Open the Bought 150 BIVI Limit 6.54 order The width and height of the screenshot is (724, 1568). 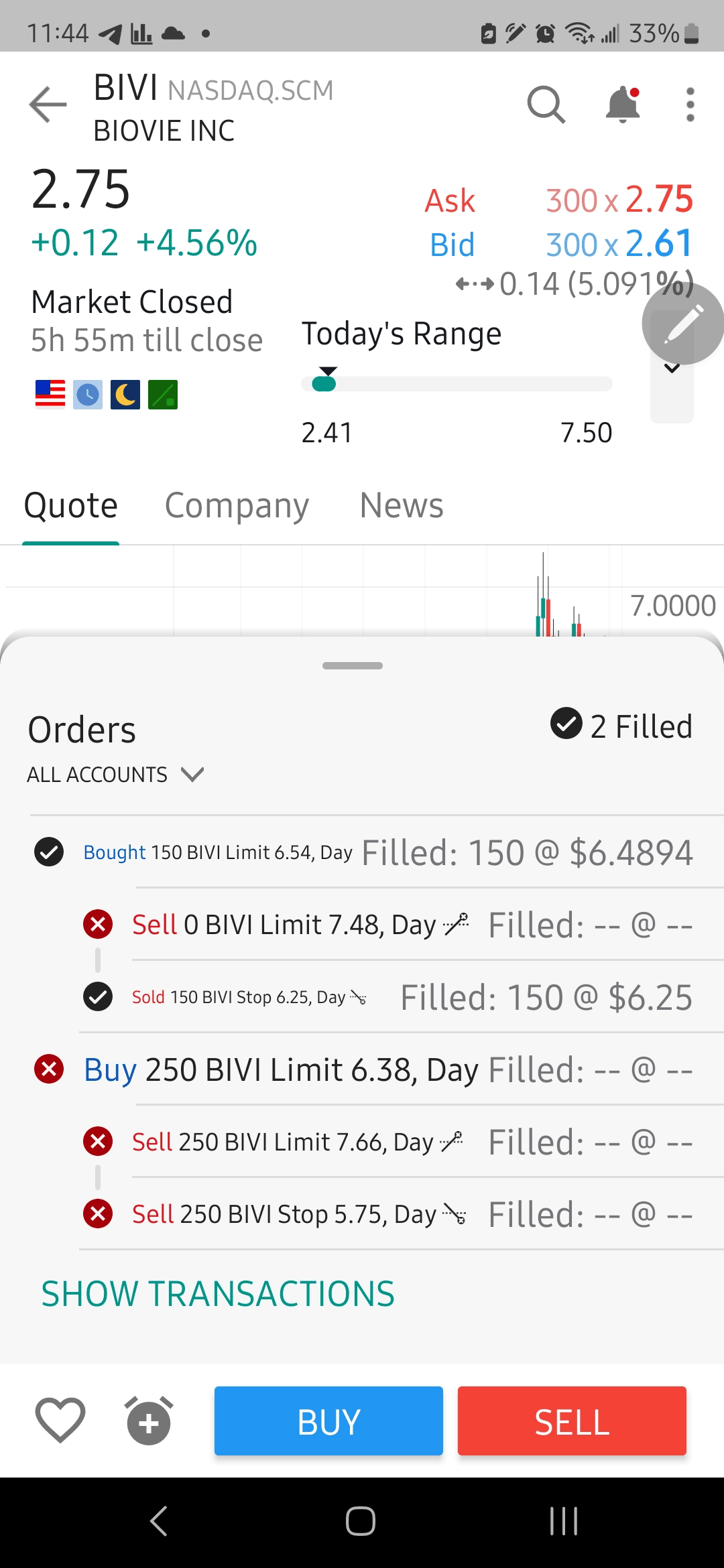(218, 852)
